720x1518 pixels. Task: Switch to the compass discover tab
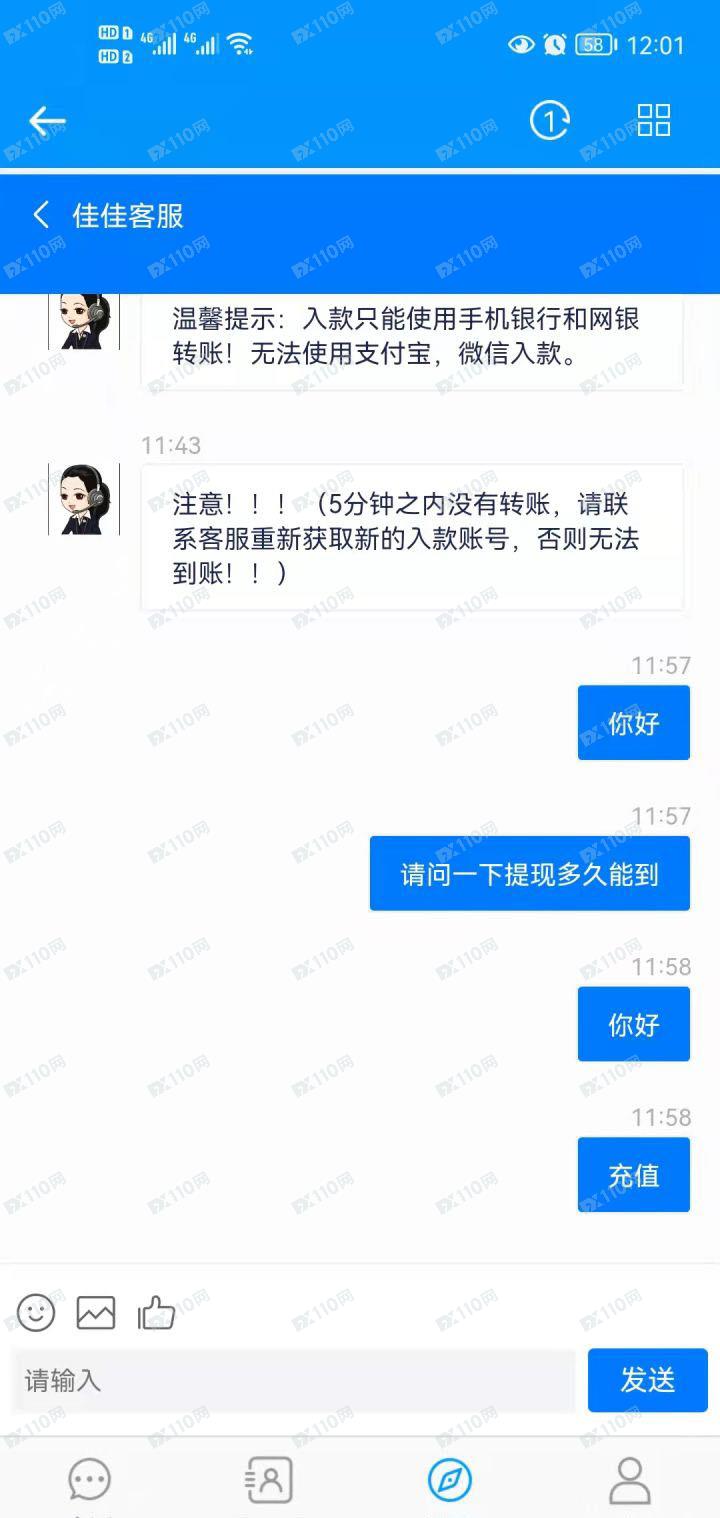[450, 1480]
